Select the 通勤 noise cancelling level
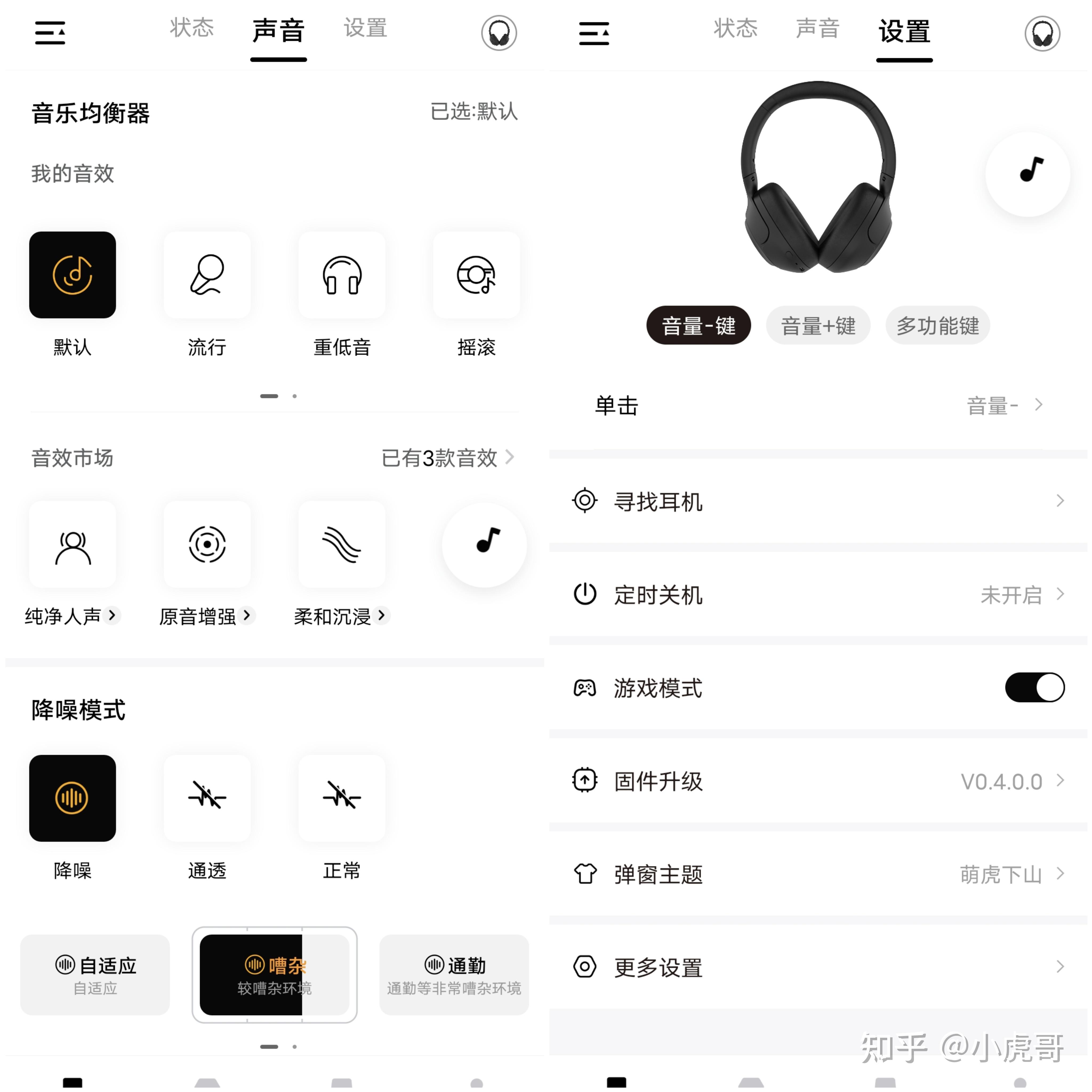The width and height of the screenshot is (1092, 1092). [454, 974]
